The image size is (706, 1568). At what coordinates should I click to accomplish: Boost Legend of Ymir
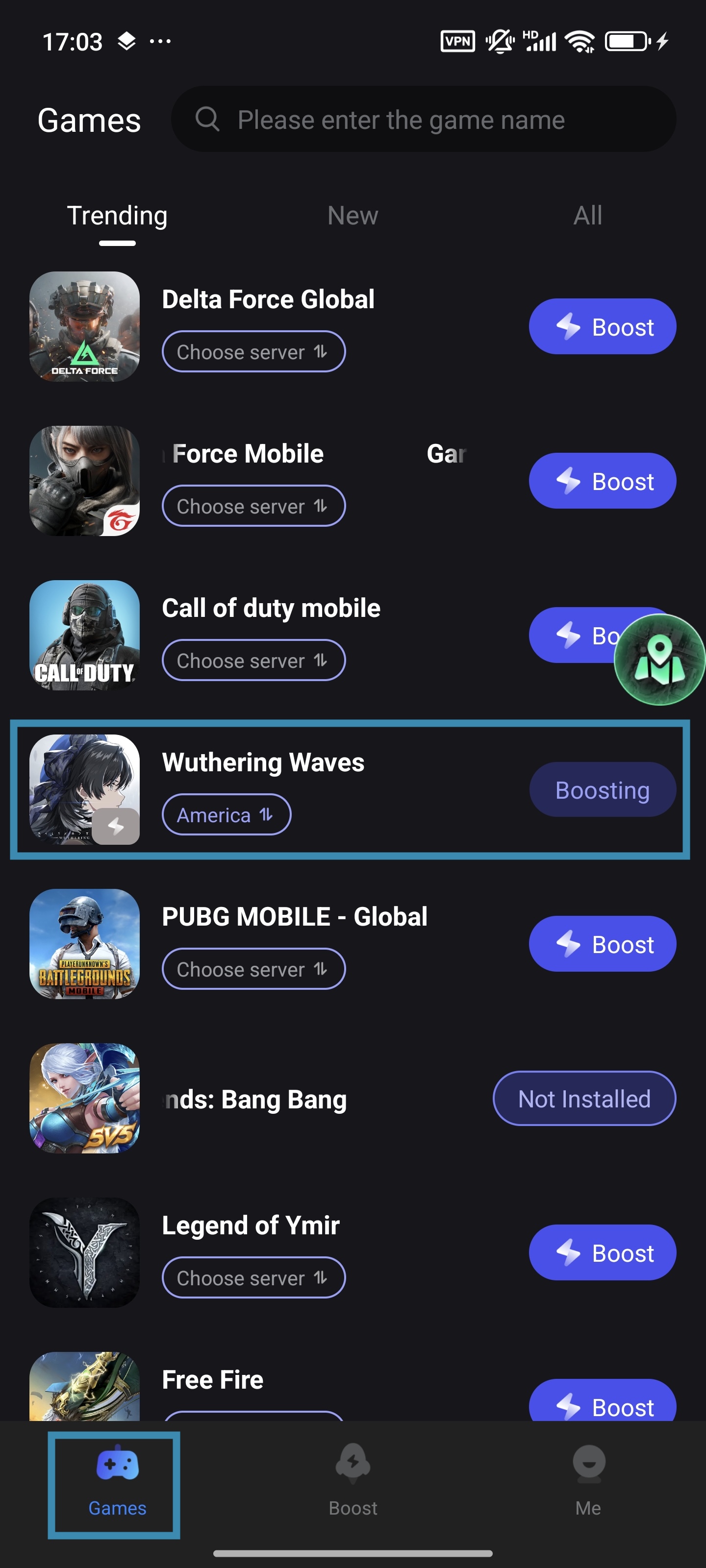[602, 1253]
